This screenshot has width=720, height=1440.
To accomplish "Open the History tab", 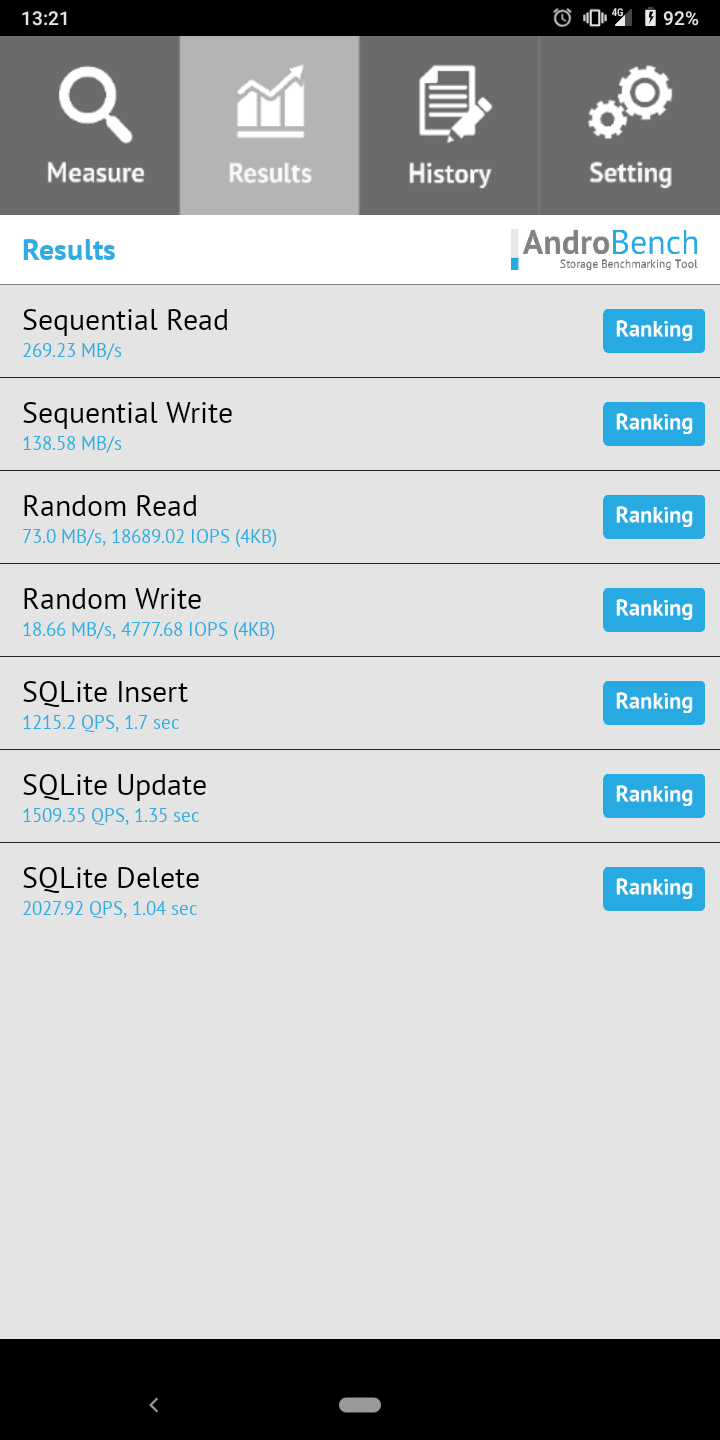I will tap(450, 126).
